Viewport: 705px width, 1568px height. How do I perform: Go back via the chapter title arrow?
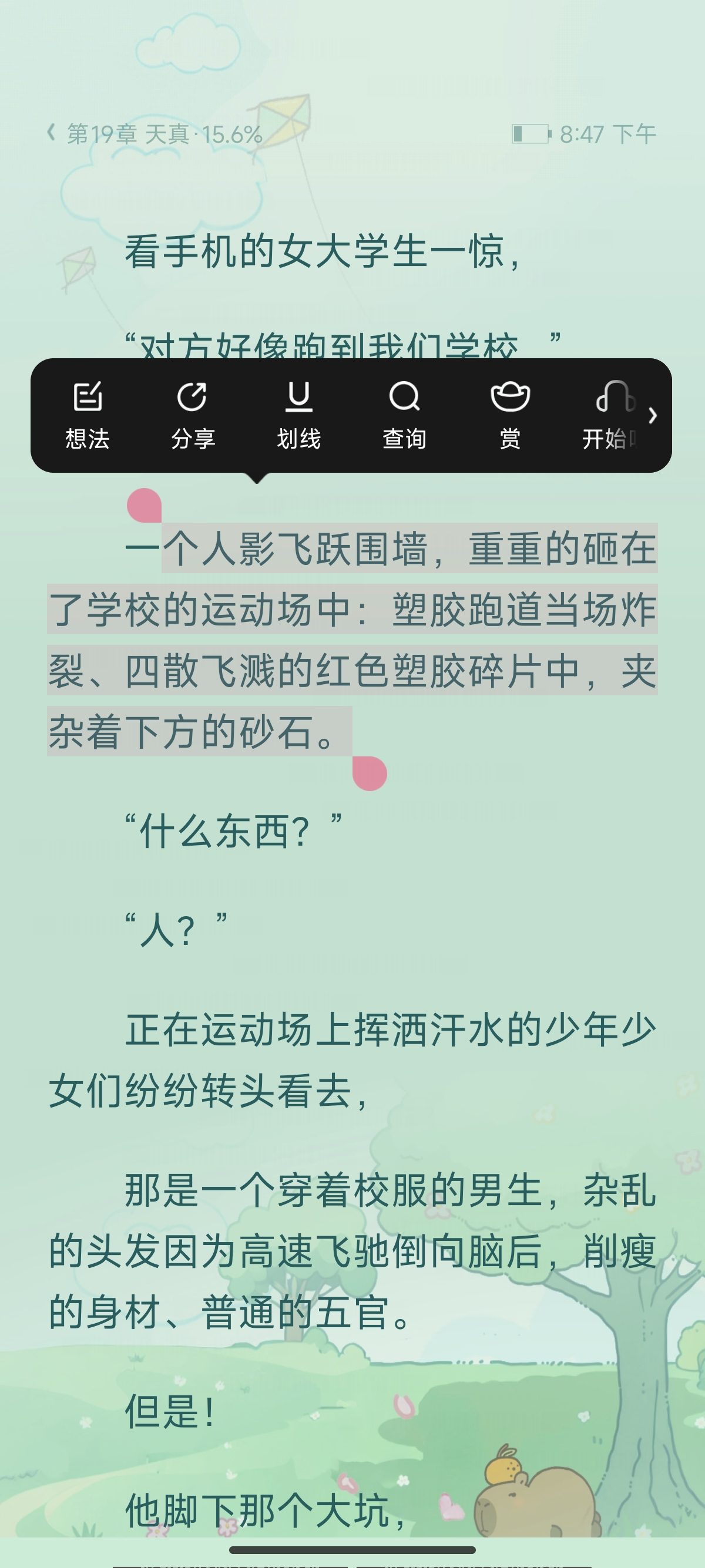(x=52, y=133)
